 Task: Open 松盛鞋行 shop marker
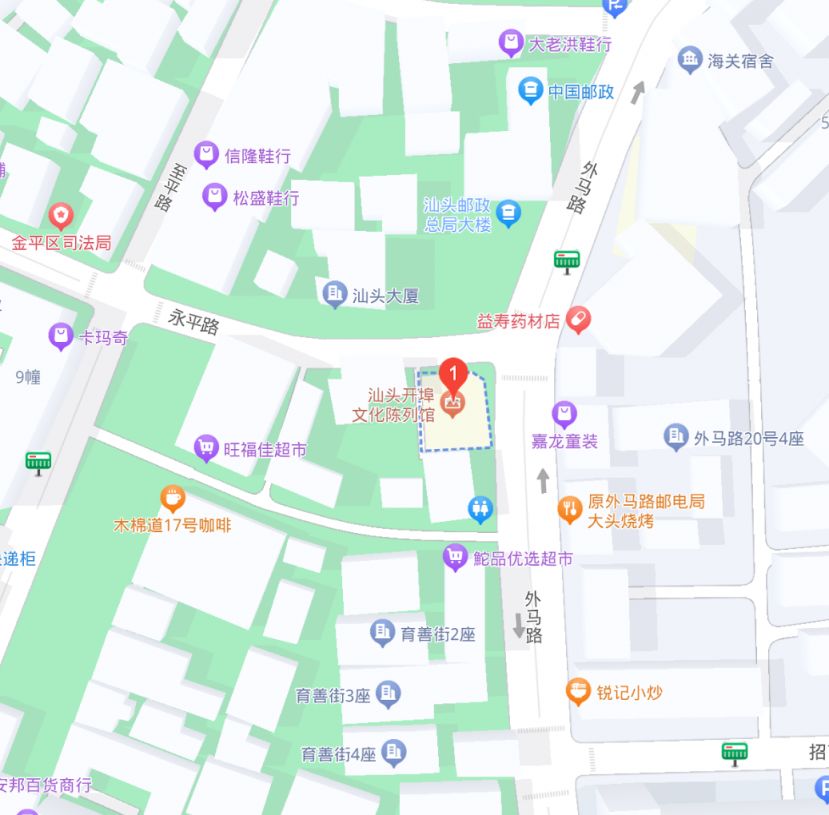click(214, 197)
